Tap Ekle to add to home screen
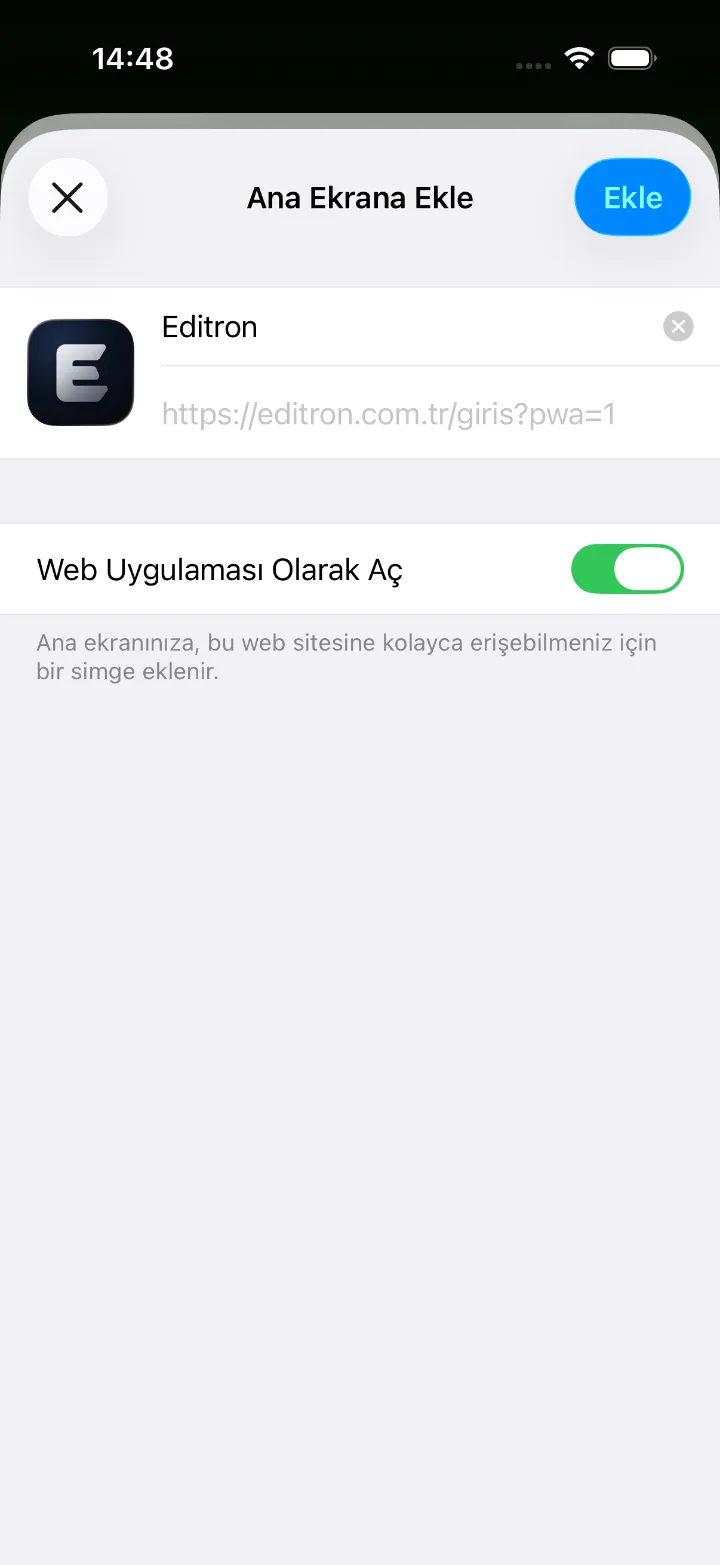 point(632,198)
